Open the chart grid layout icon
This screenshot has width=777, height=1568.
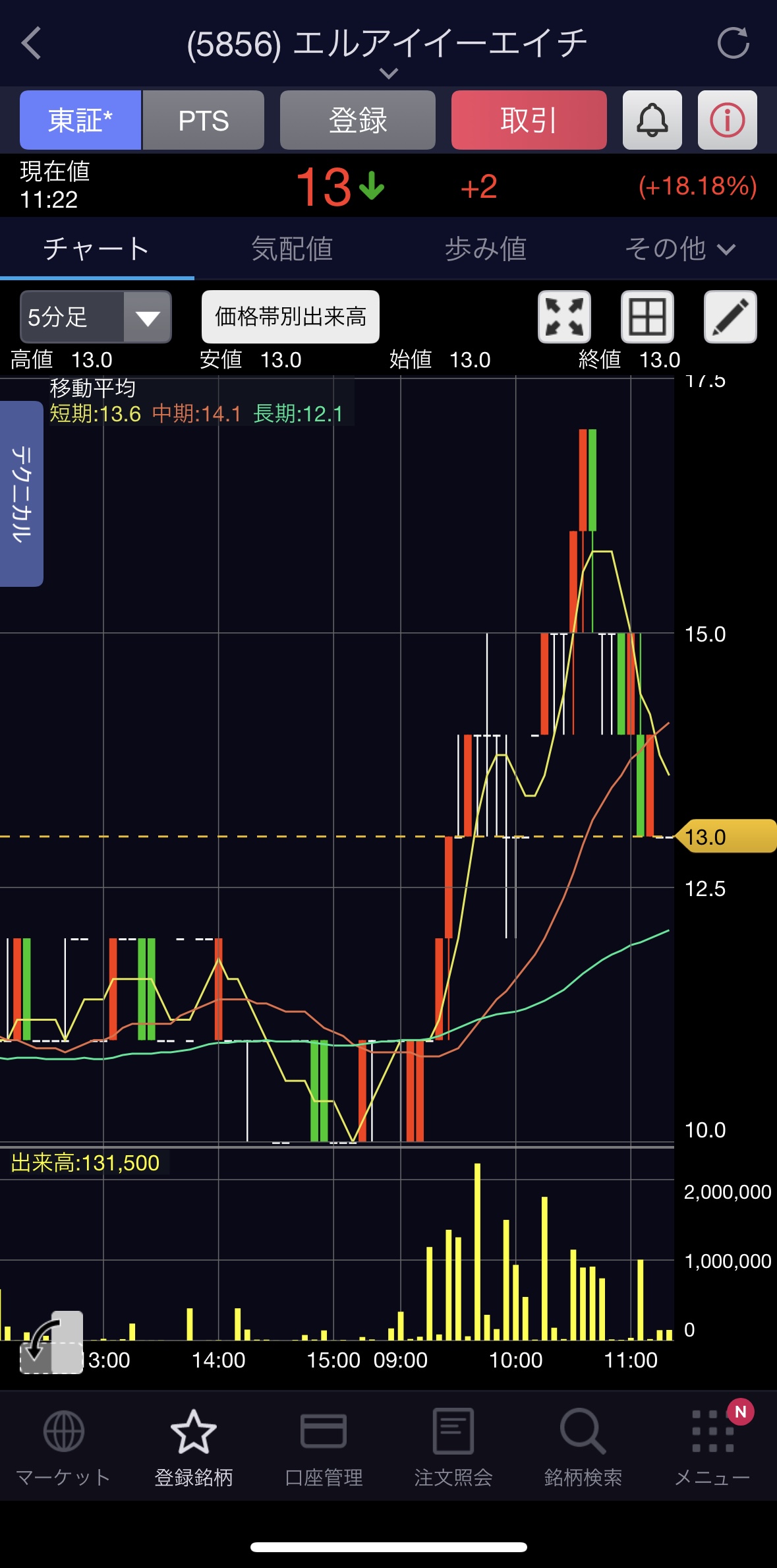click(x=647, y=317)
